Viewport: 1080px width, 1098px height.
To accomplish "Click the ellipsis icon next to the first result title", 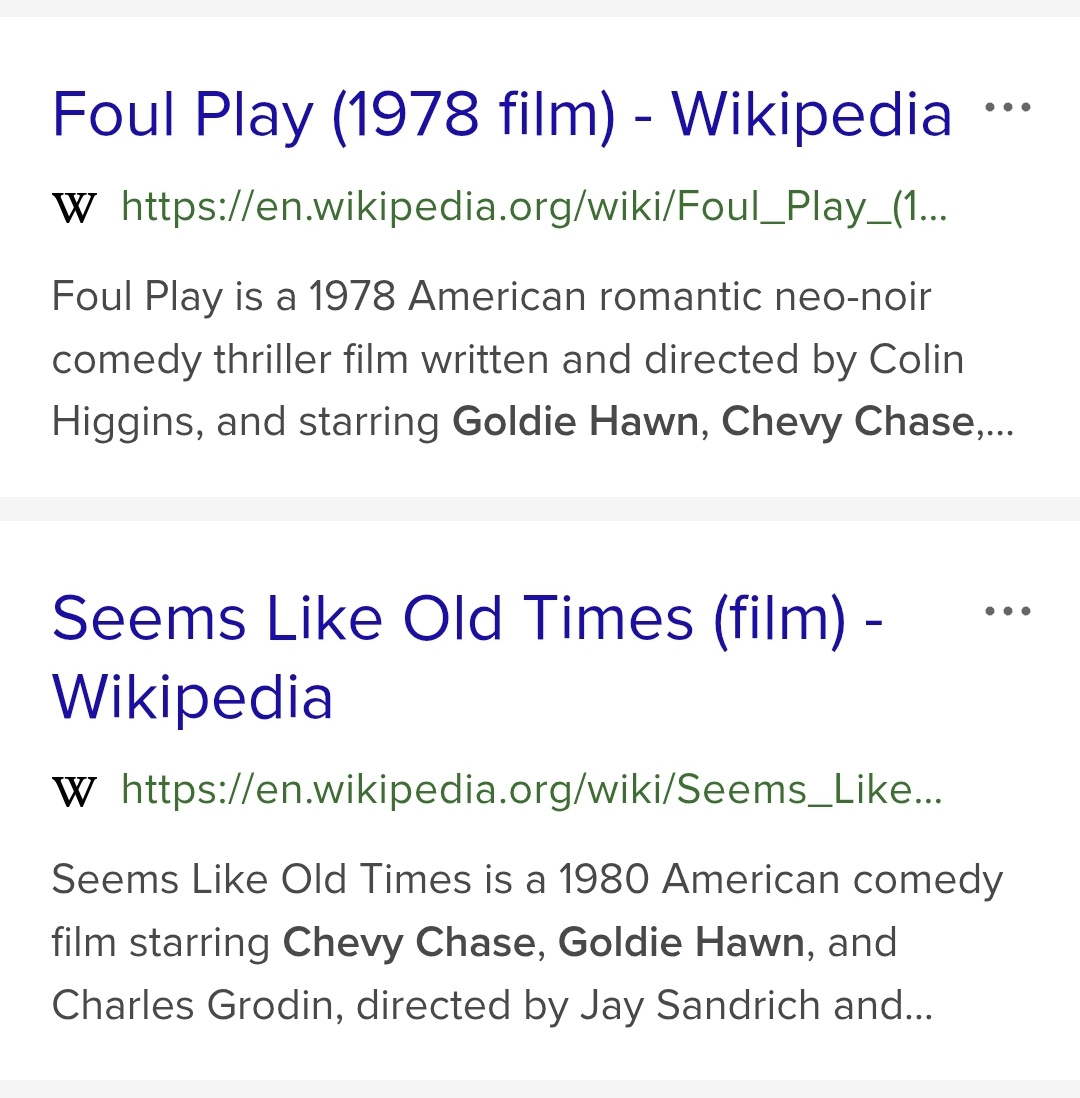I will [1010, 105].
